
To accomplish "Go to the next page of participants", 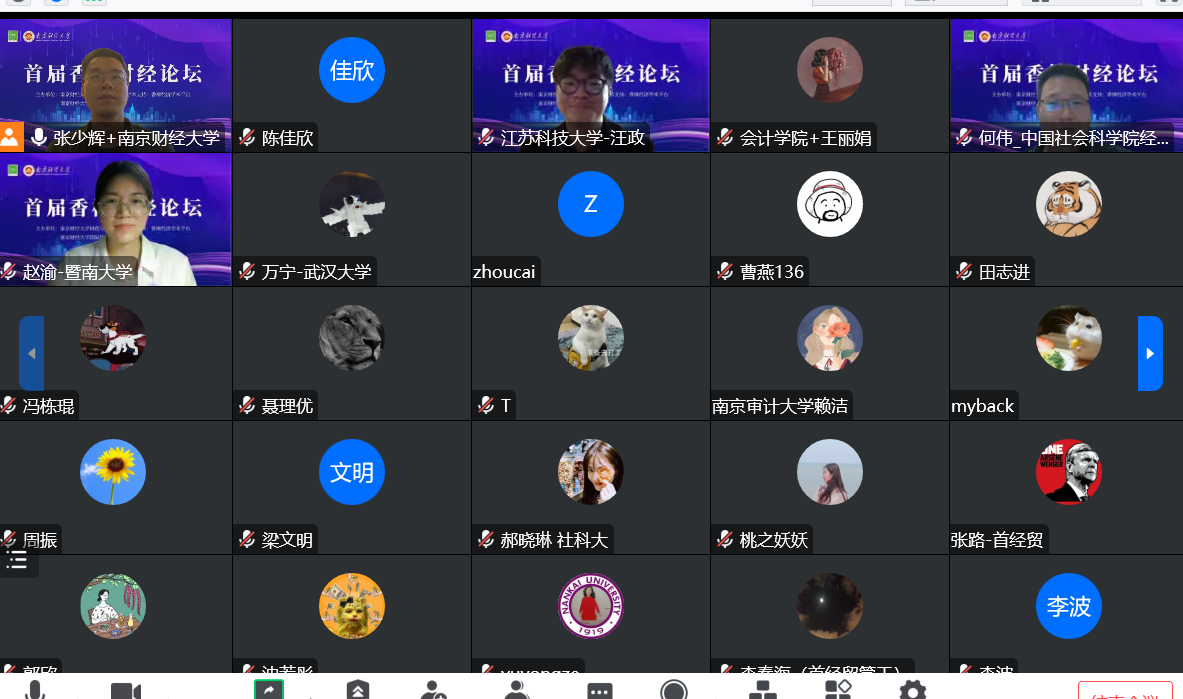I will point(1150,353).
